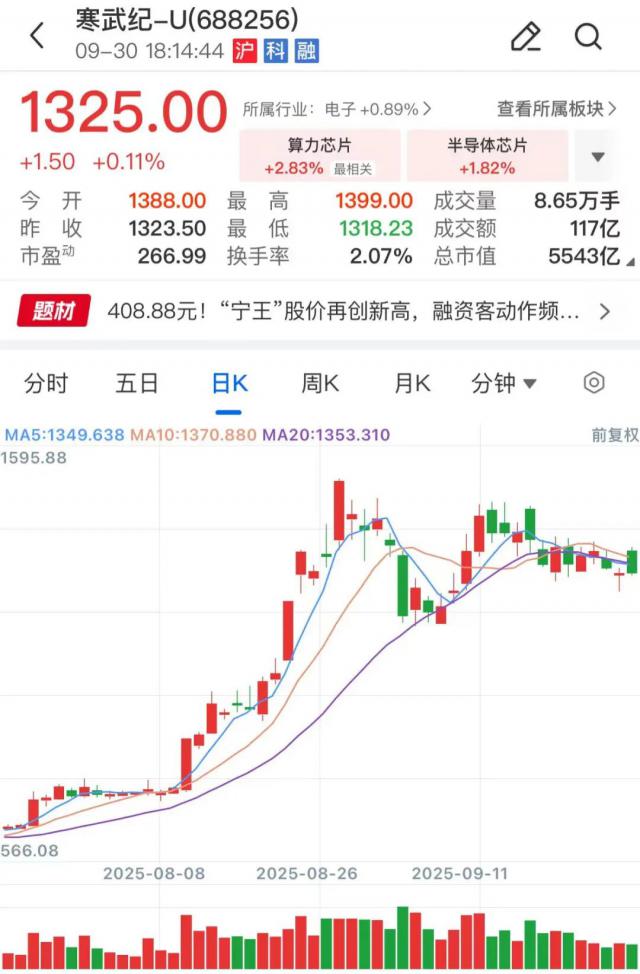Open the 算力芯片 sector chip
The height and width of the screenshot is (974, 640).
click(x=319, y=156)
